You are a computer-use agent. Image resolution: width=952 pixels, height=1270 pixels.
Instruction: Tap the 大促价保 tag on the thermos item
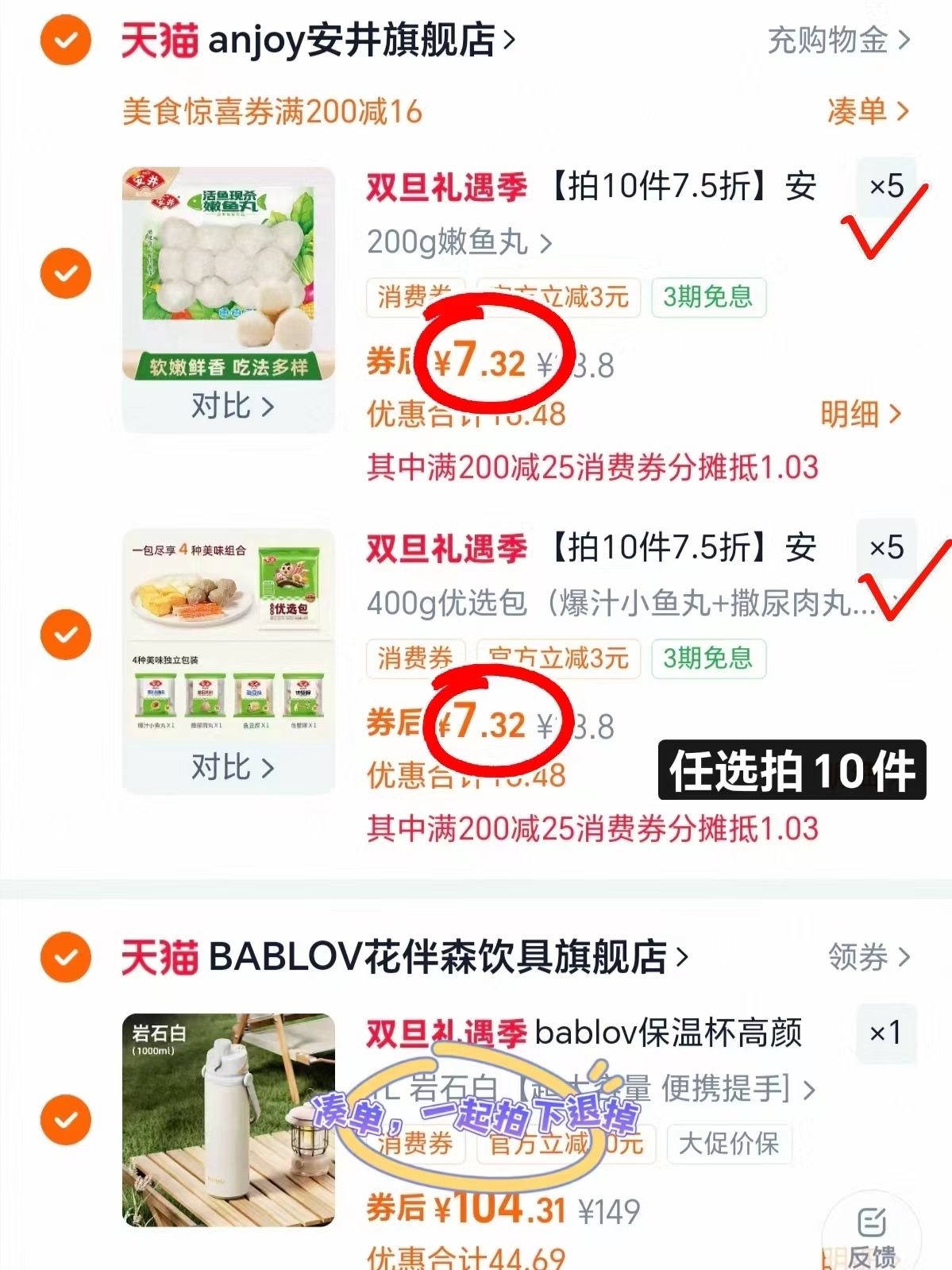click(x=729, y=1145)
